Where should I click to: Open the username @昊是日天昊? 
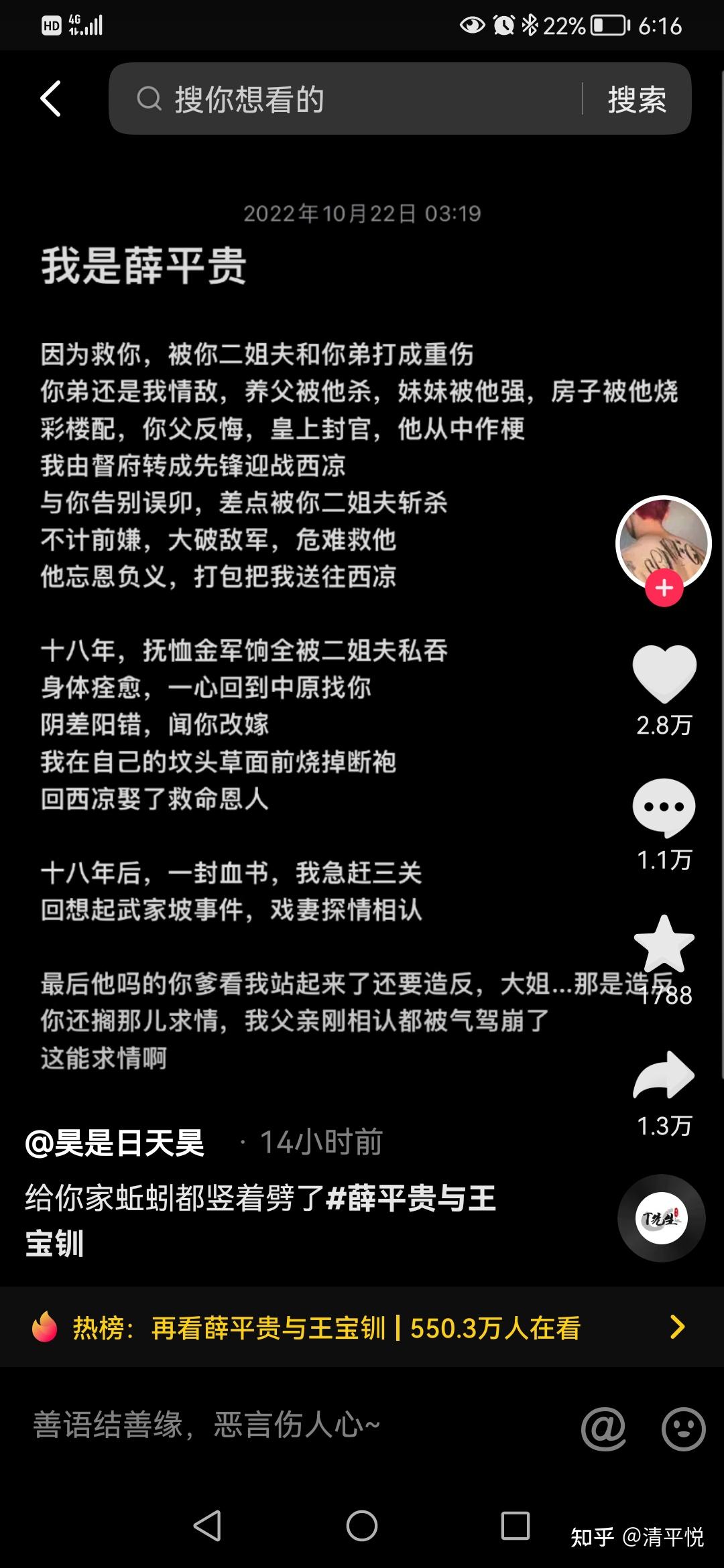115,1142
